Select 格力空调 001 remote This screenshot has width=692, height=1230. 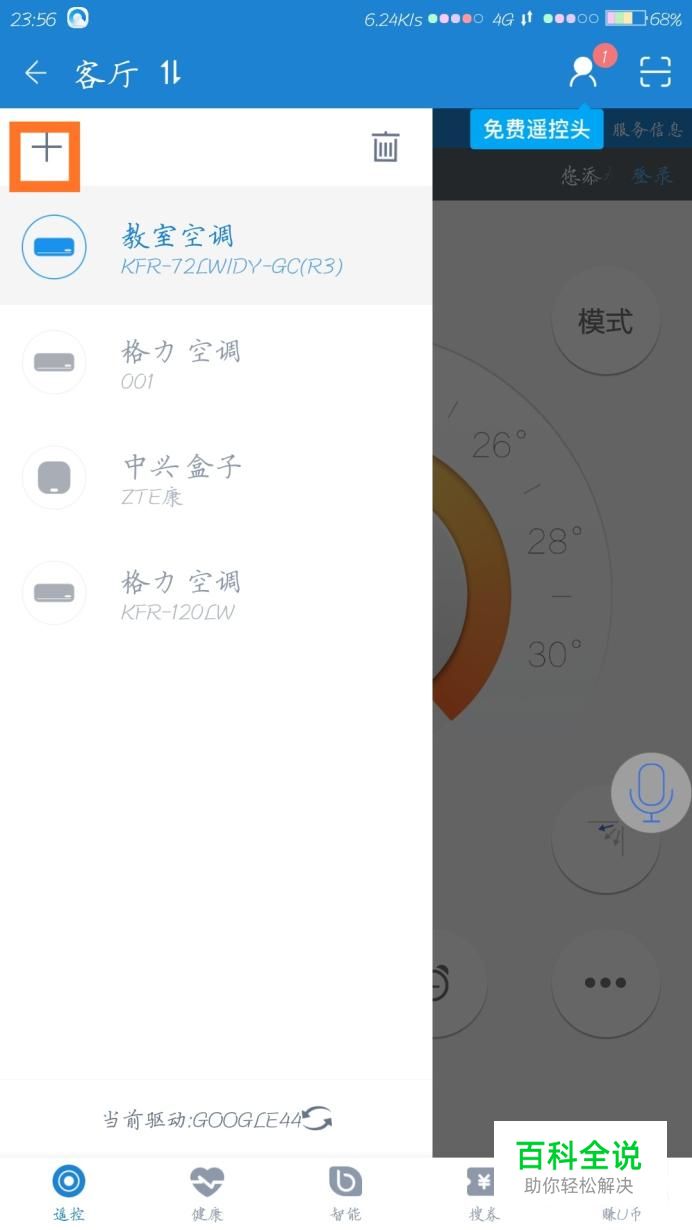216,362
